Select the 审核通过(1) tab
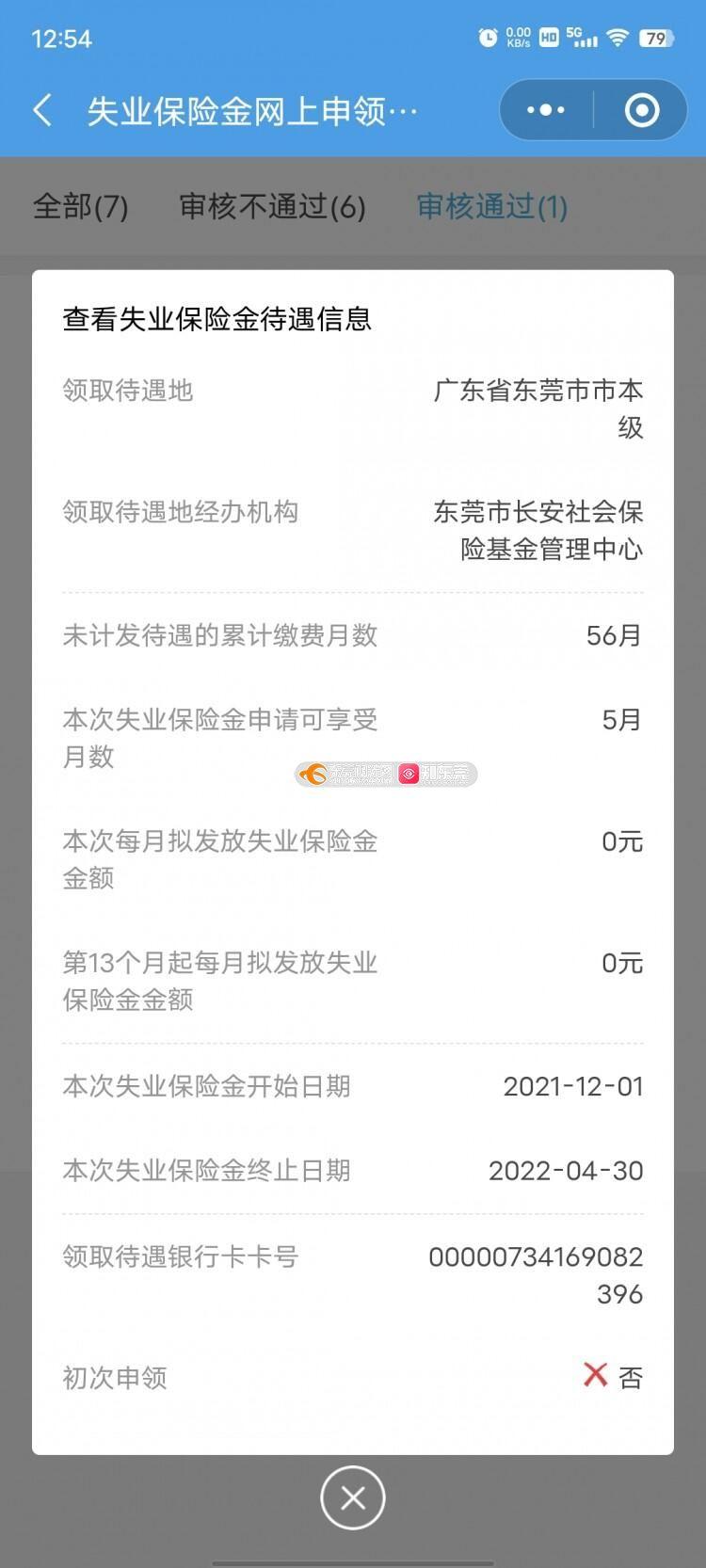Image resolution: width=706 pixels, height=1568 pixels. (492, 206)
